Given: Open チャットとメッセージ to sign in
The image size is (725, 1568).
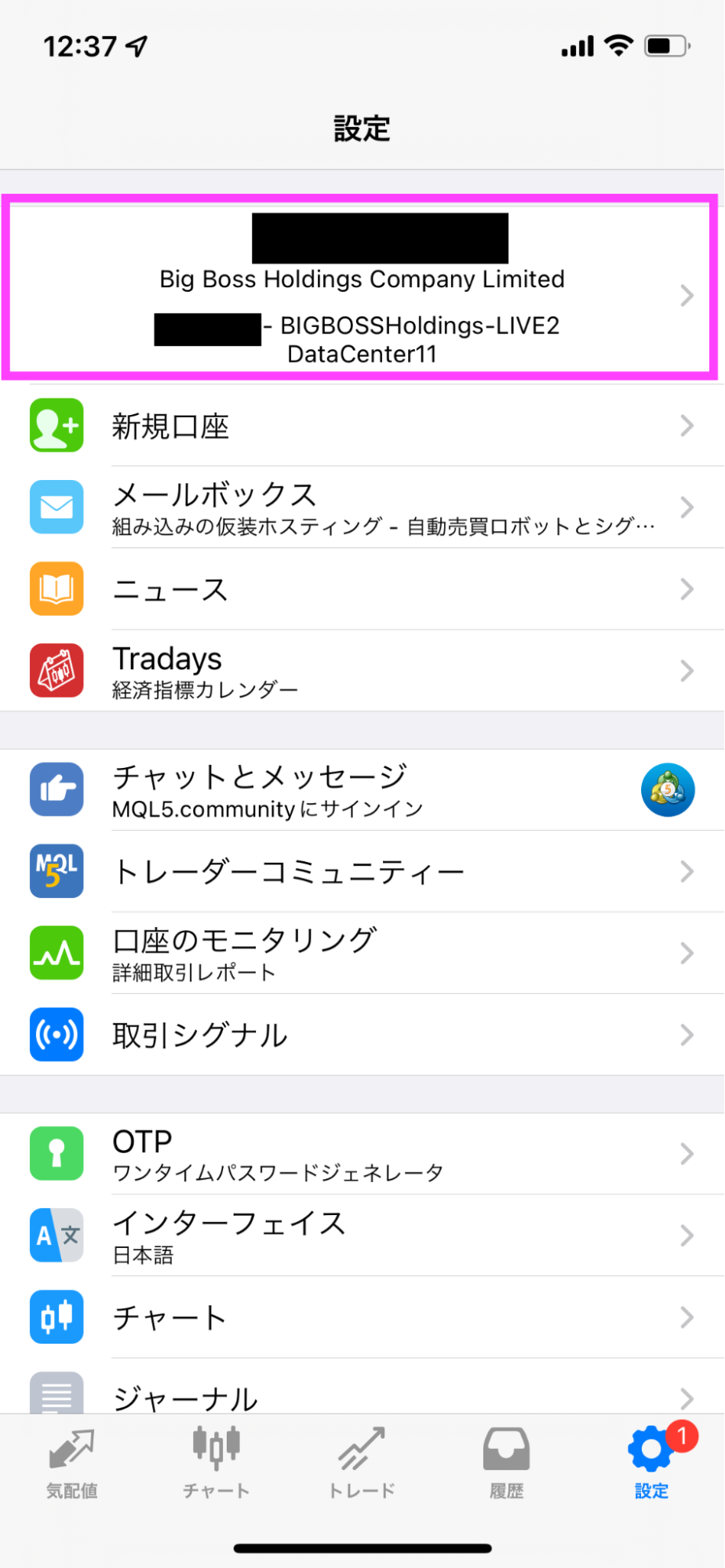Looking at the screenshot, I should [x=361, y=790].
